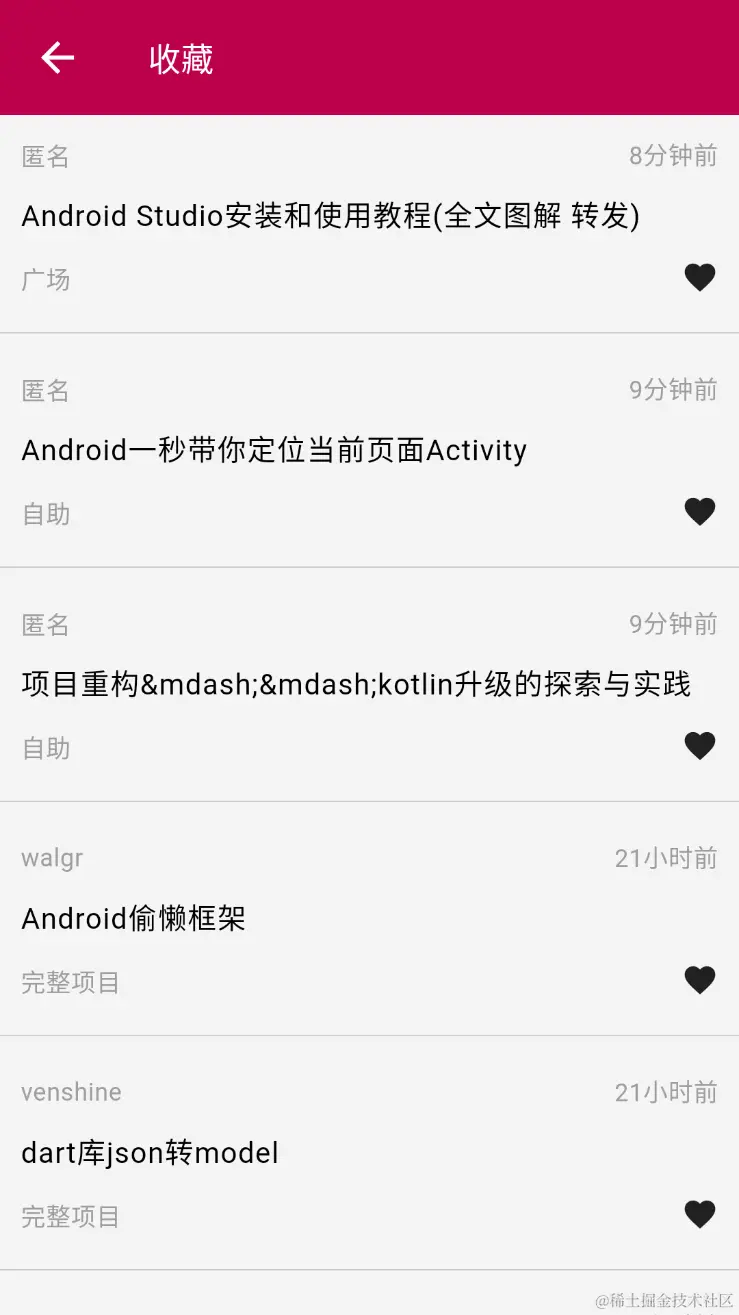Tap the heart icon on walgr's post
This screenshot has width=739, height=1315.
[699, 979]
